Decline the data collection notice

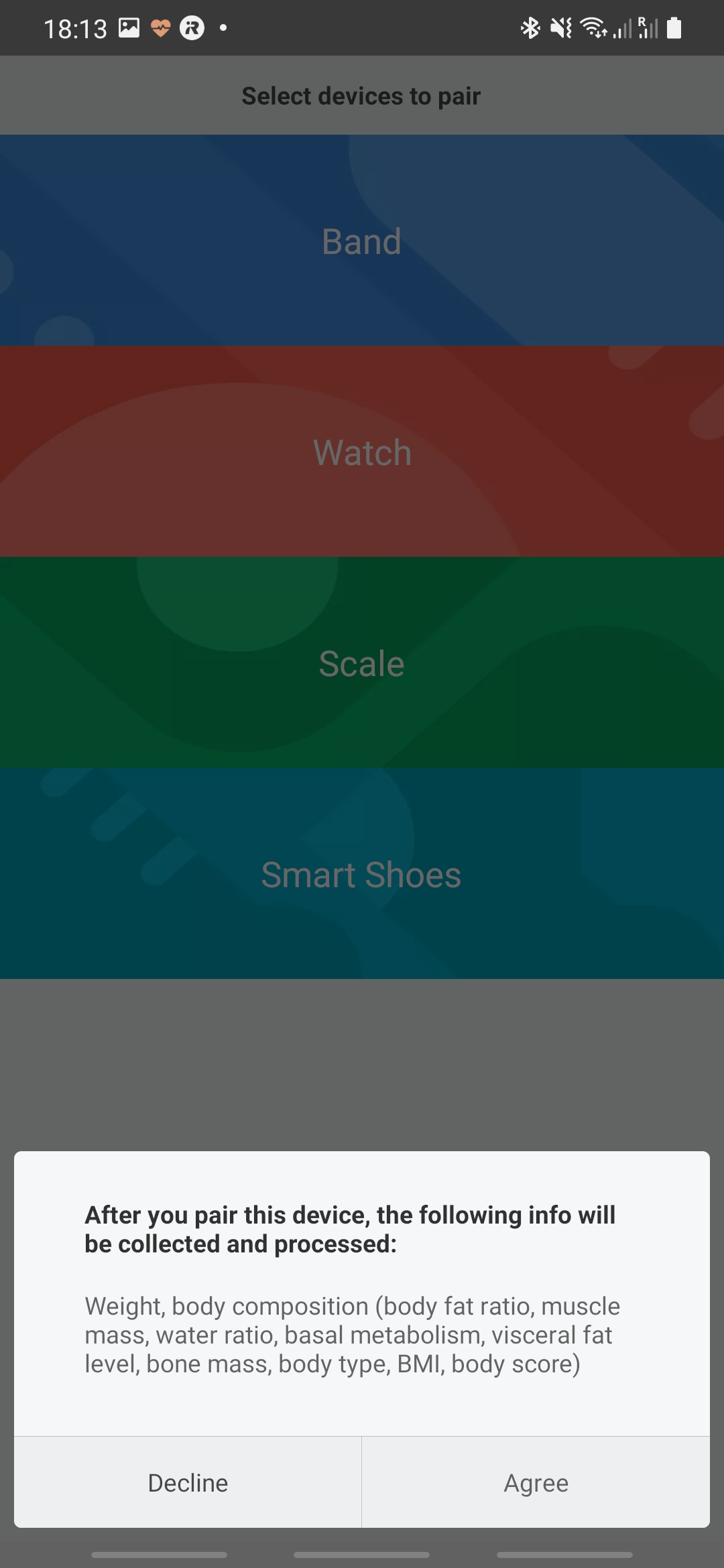188,1482
